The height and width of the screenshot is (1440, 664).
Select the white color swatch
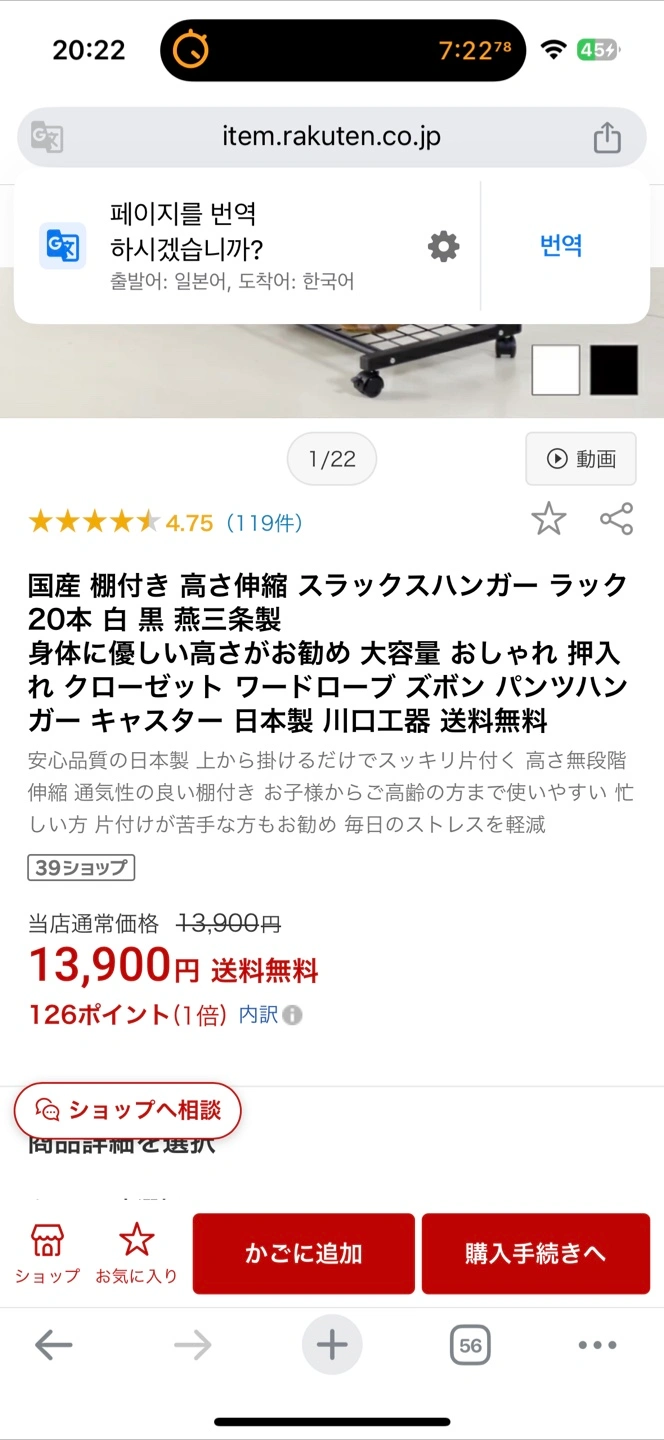(x=556, y=370)
